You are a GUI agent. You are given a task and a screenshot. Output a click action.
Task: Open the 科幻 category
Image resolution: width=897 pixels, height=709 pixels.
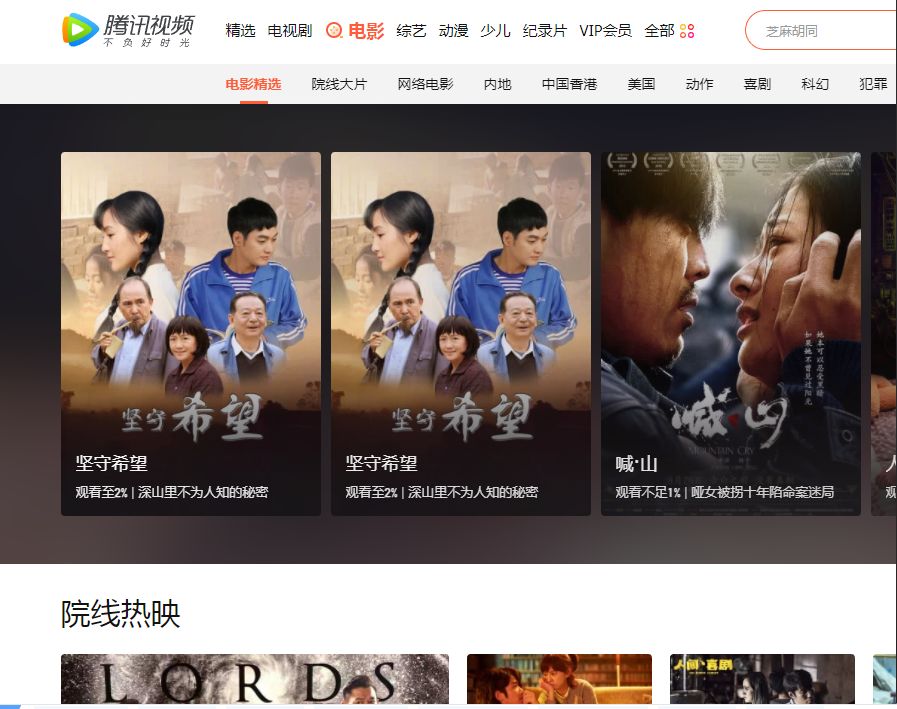click(815, 84)
